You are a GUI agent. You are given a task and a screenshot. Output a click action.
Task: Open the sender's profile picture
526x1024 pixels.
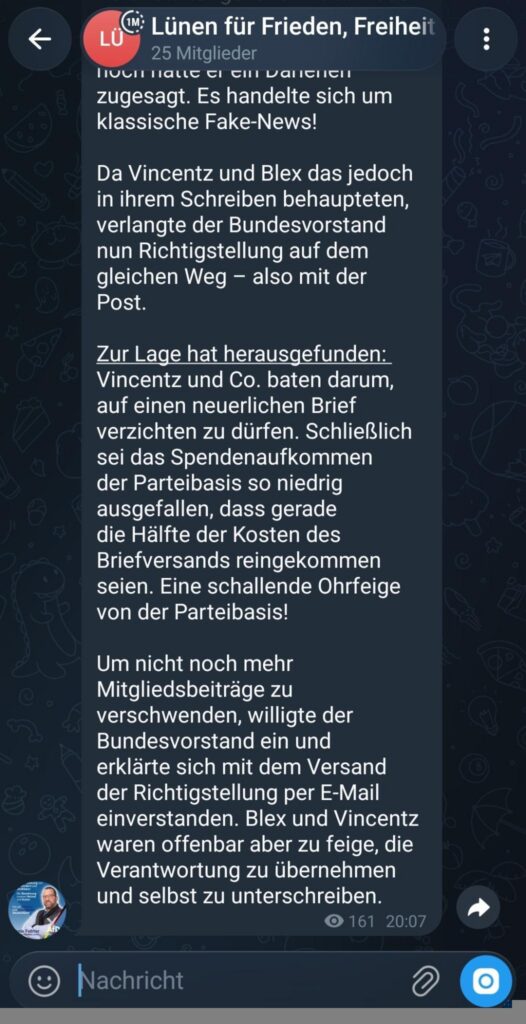pyautogui.click(x=37, y=911)
